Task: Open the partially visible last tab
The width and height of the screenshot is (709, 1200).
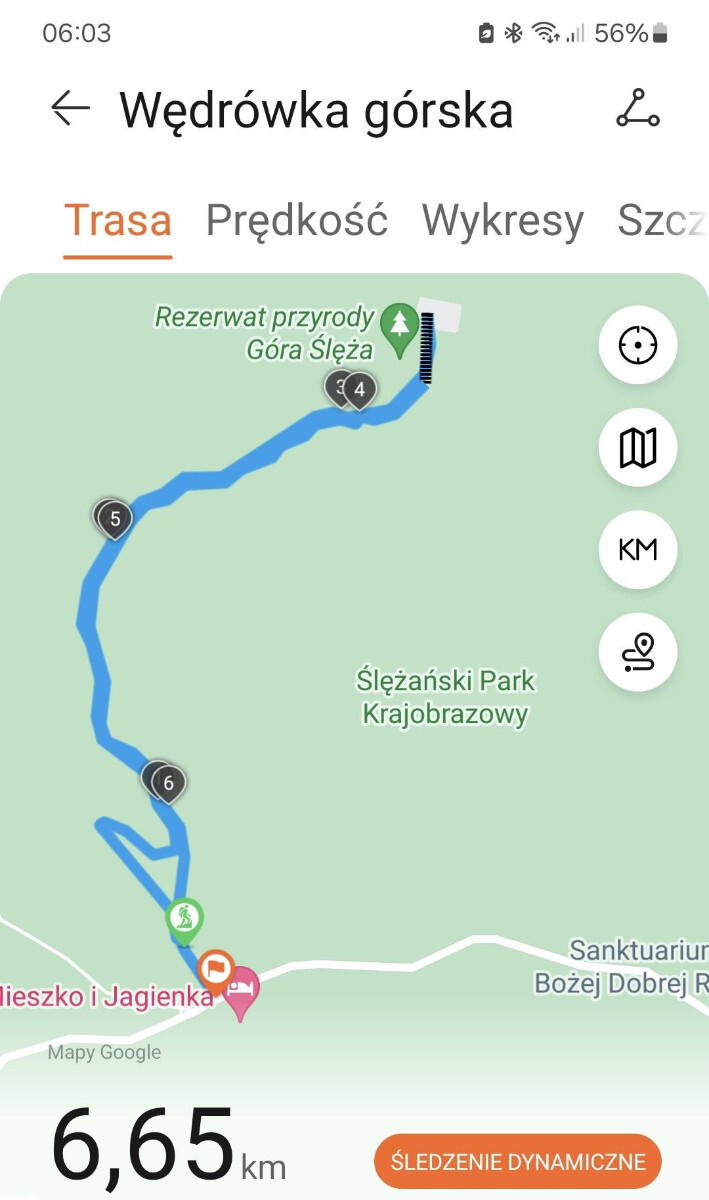Action: pyautogui.click(x=662, y=220)
